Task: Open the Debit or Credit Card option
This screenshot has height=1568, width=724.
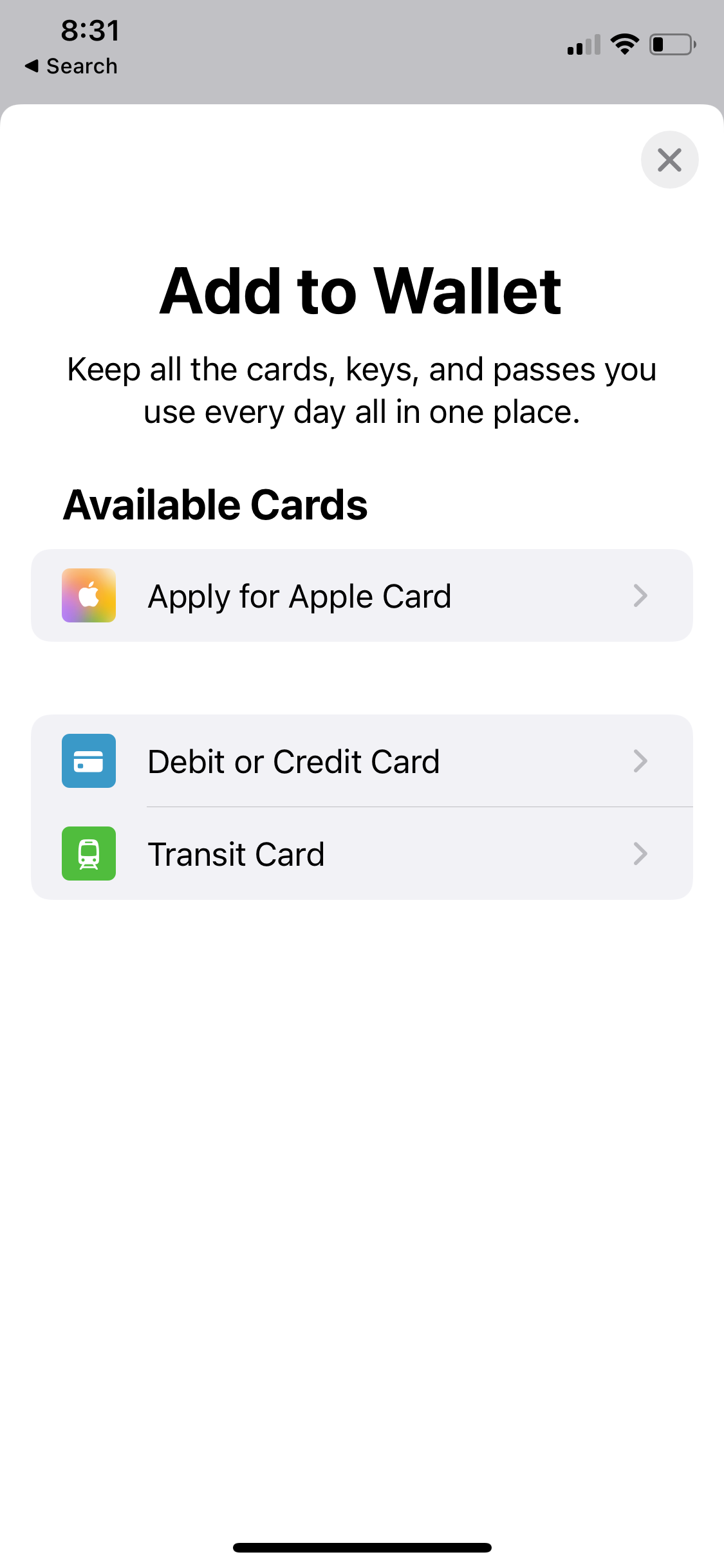Action: click(x=293, y=761)
